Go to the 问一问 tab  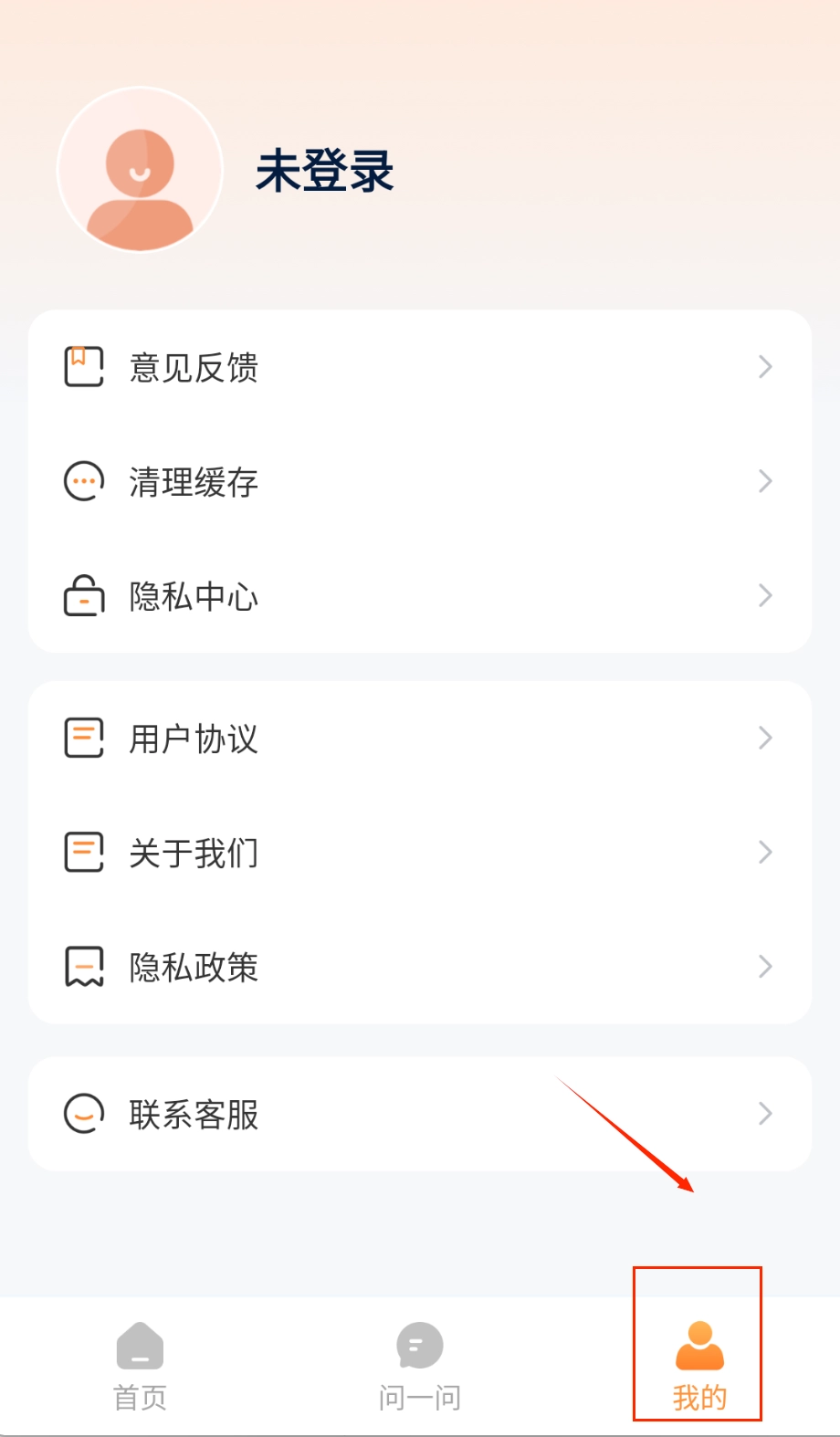pos(420,1366)
